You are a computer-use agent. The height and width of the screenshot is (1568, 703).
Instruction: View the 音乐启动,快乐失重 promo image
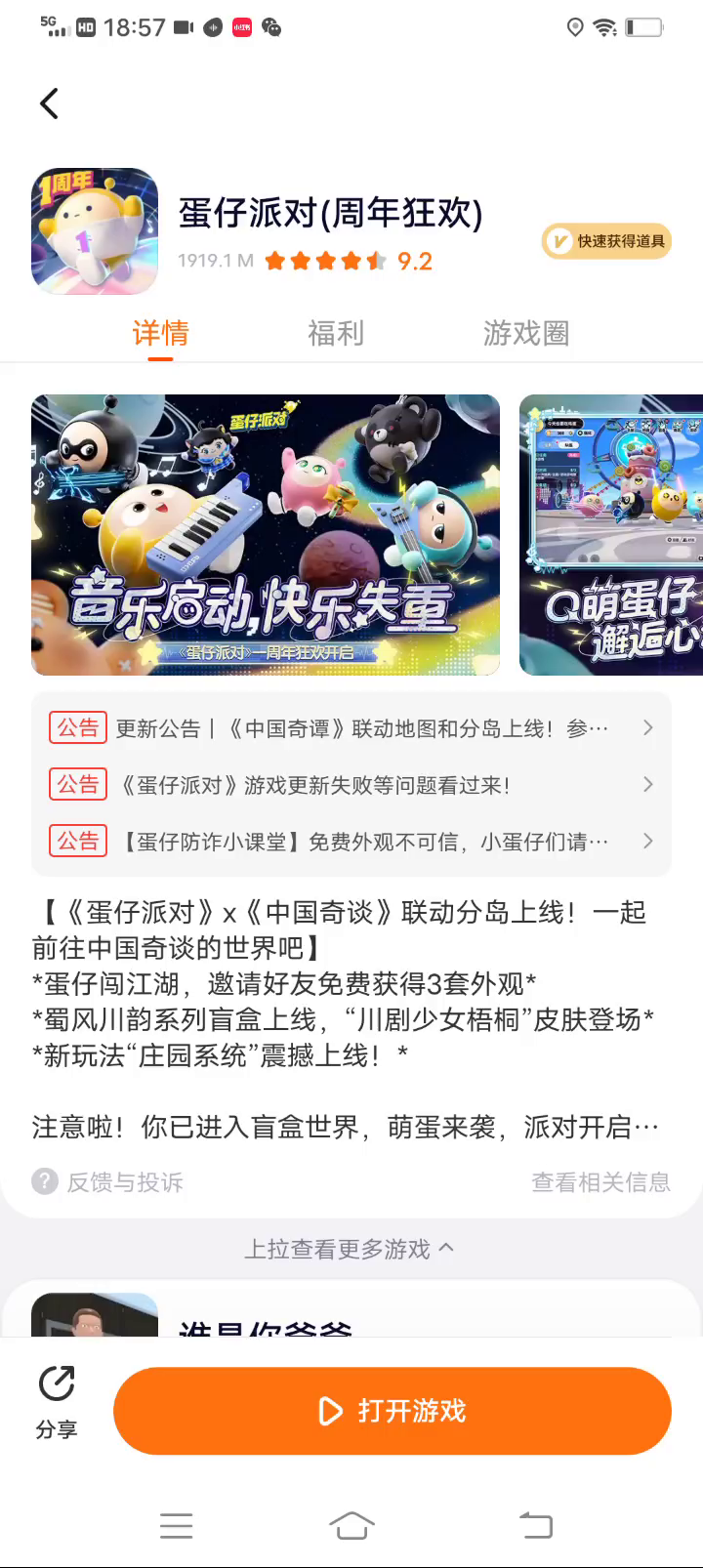266,535
